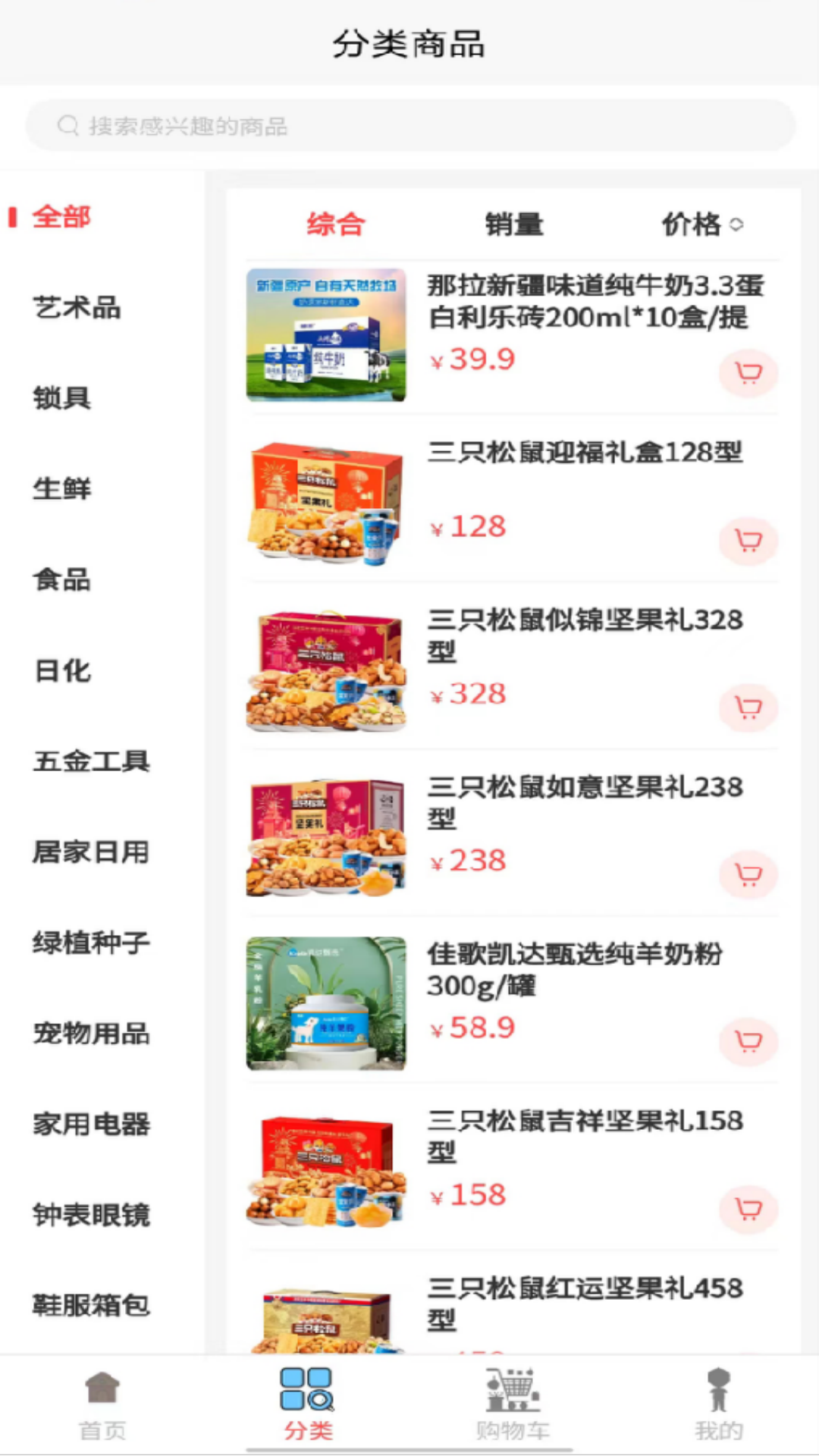Browse the 宠物用品 category
The height and width of the screenshot is (1456, 819).
pos(91,1034)
